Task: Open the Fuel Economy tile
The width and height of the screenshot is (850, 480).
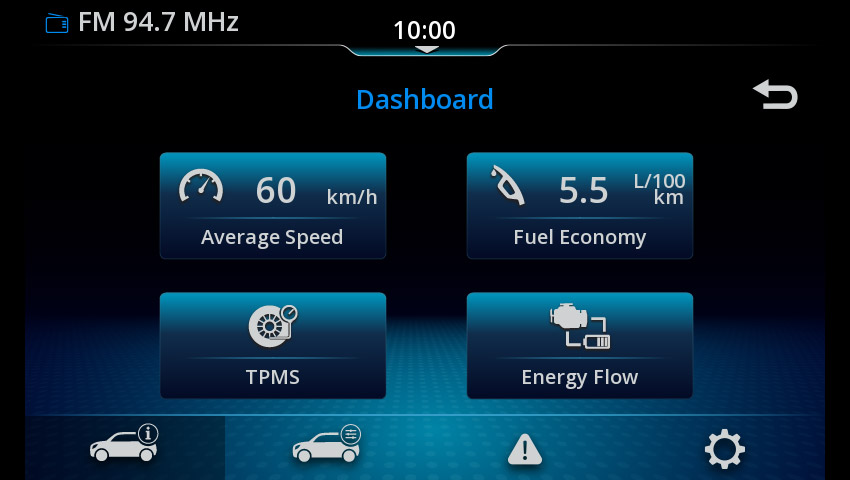Action: 579,206
